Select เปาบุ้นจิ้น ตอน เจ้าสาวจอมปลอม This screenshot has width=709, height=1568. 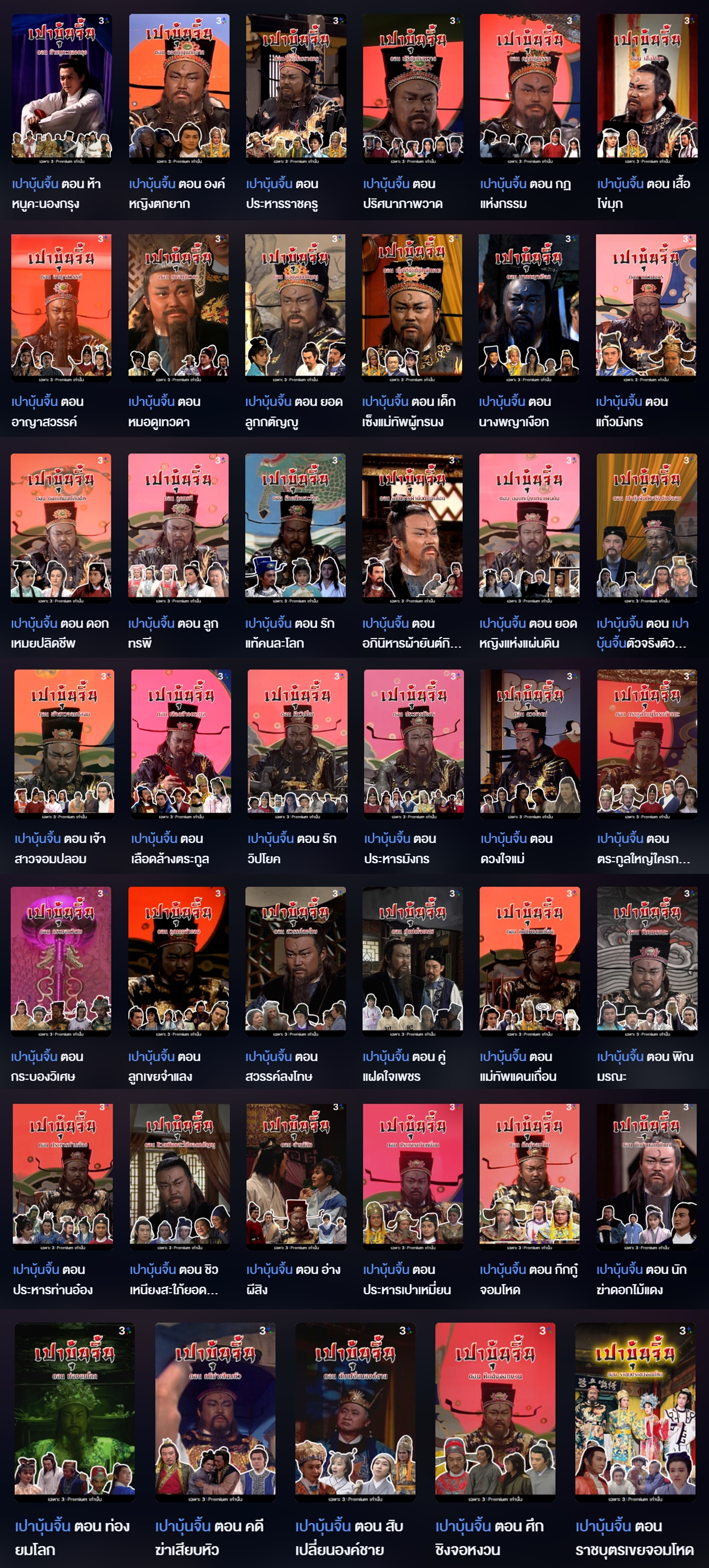click(x=64, y=744)
